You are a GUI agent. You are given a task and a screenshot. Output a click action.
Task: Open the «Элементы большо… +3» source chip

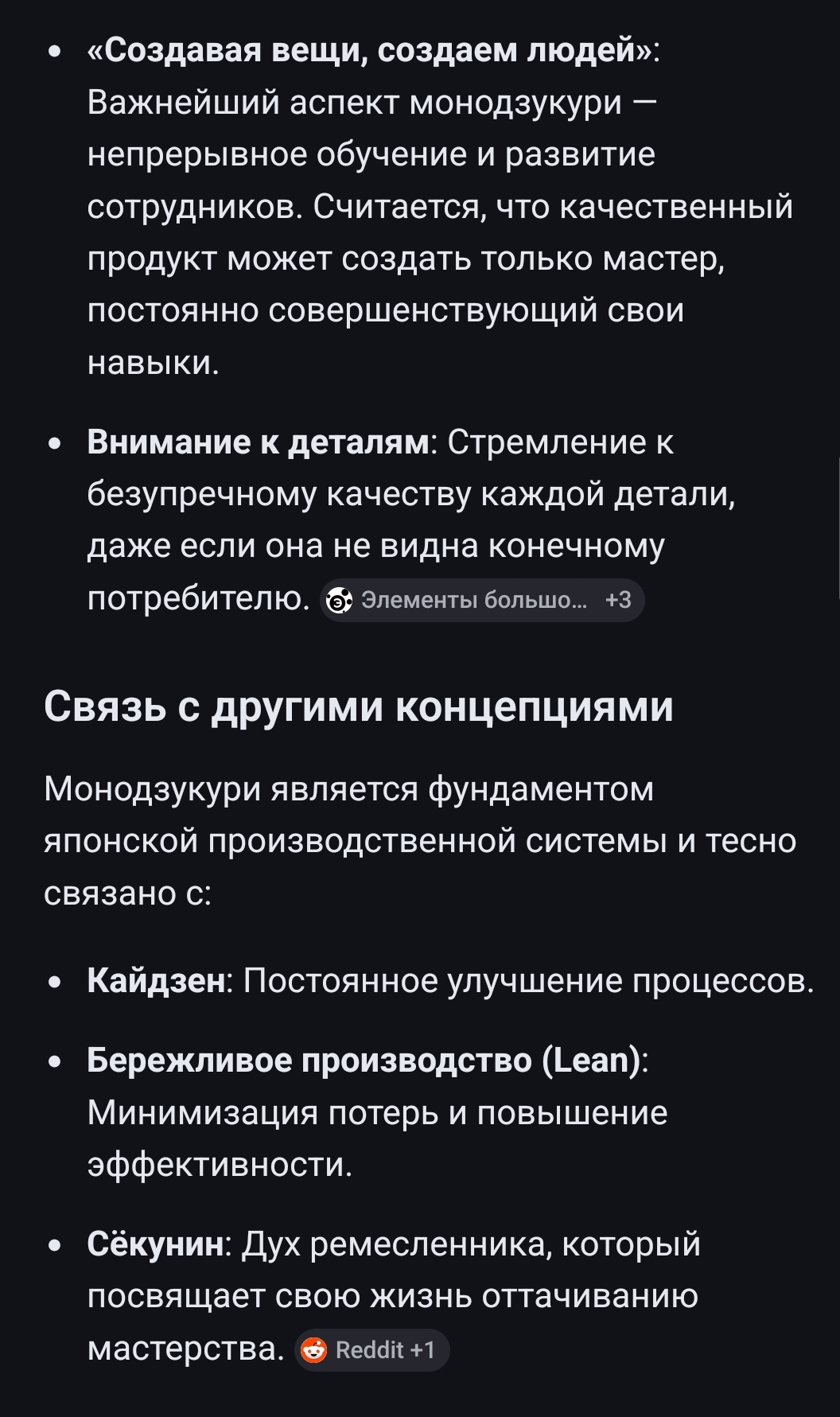pyautogui.click(x=482, y=600)
